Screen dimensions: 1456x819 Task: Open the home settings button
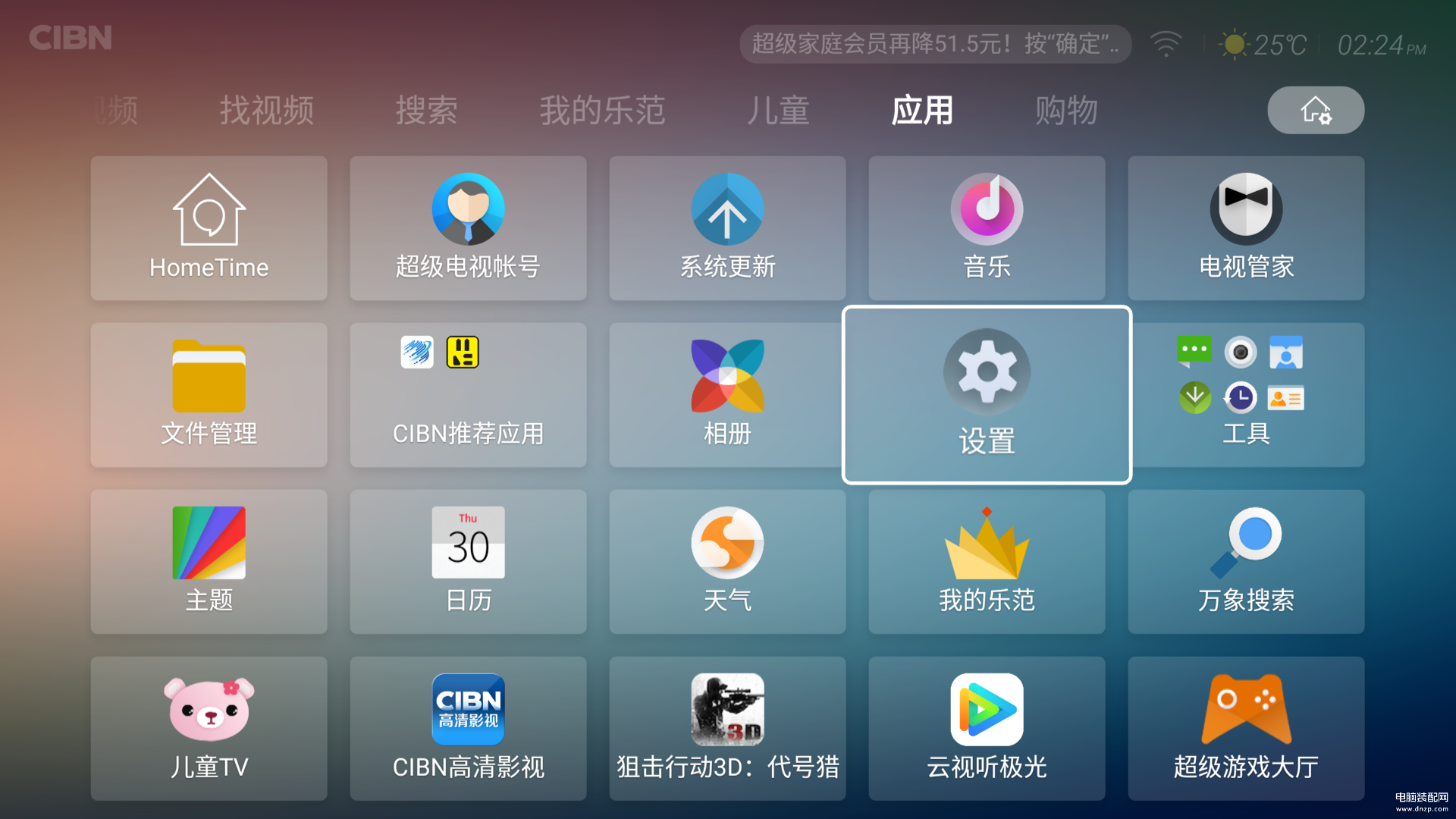(1315, 111)
